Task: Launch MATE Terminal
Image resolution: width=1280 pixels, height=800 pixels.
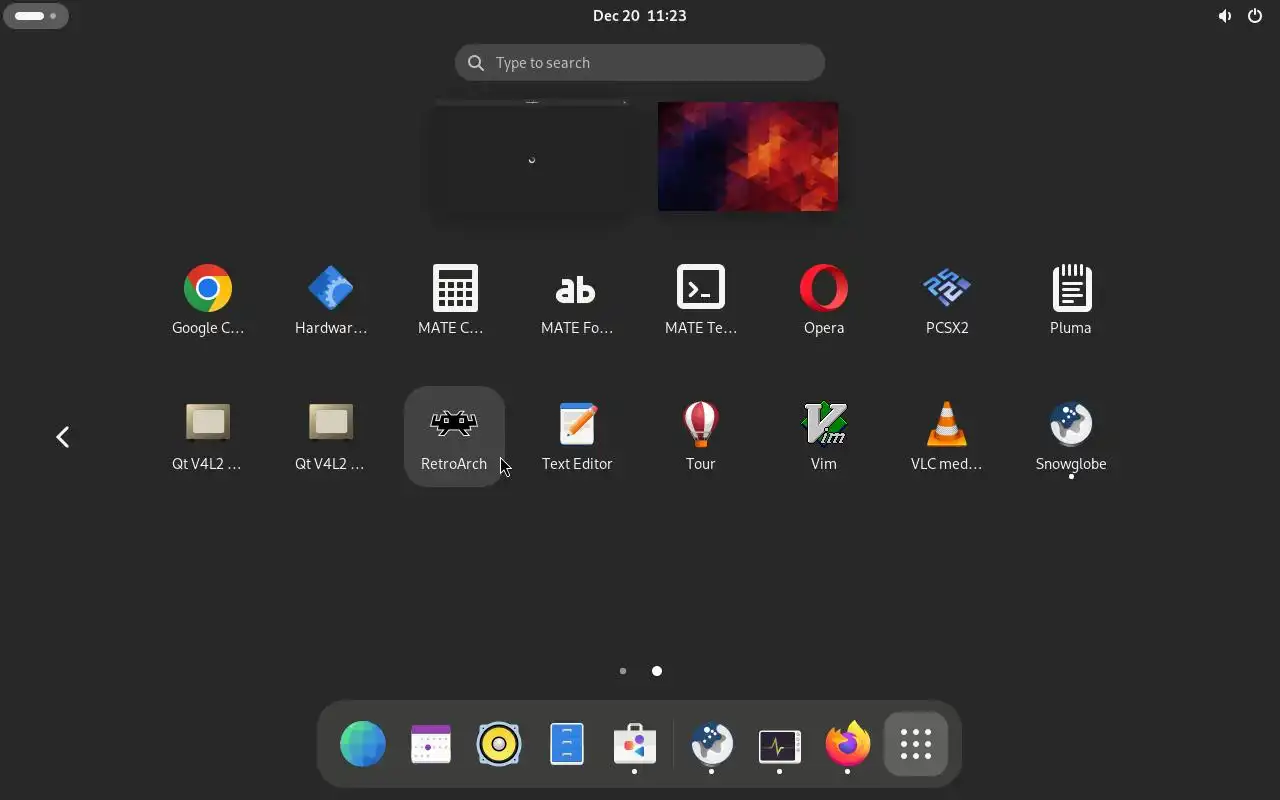Action: 700,290
